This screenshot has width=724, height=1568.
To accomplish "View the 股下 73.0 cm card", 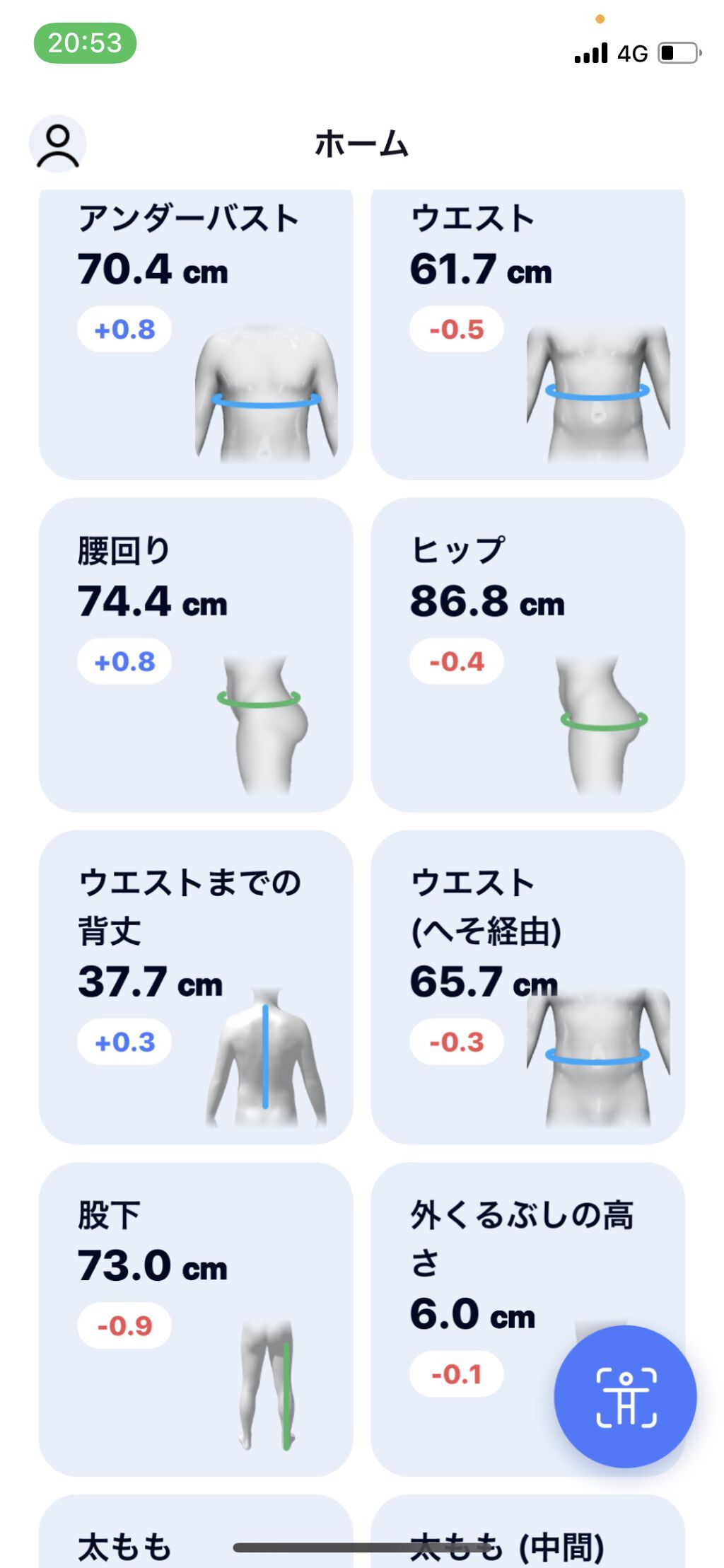I will pos(195,1319).
